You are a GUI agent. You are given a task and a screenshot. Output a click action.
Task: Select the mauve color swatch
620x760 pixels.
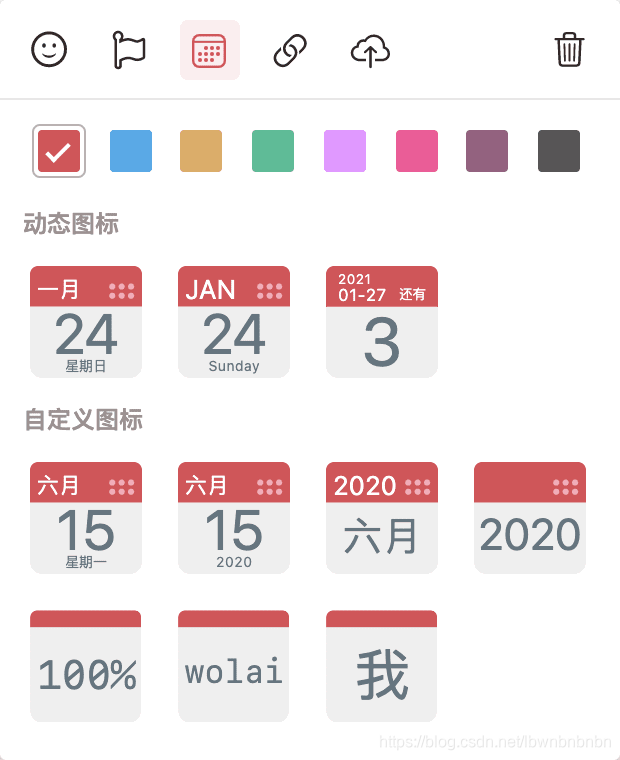click(487, 151)
